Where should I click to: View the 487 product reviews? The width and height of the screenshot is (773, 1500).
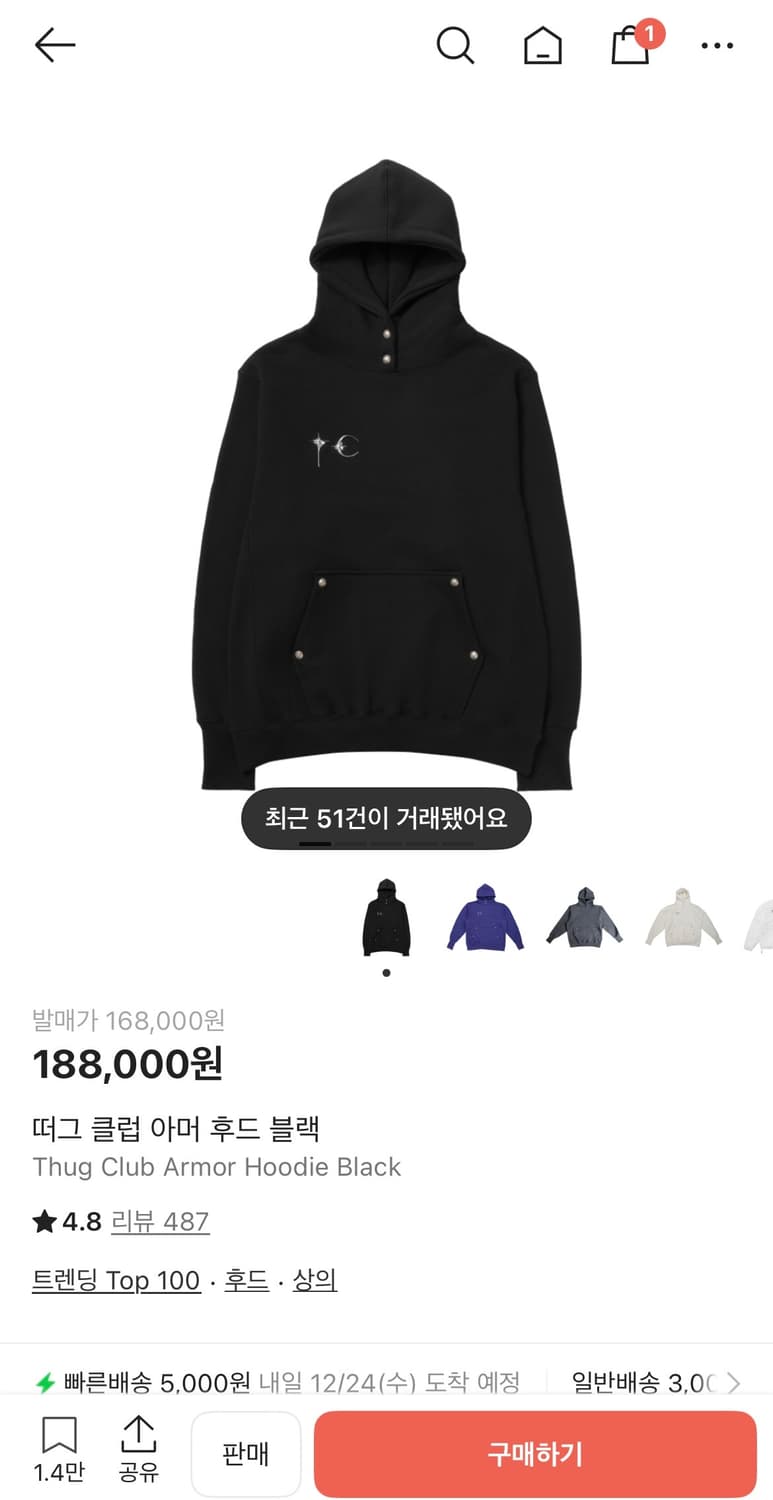click(160, 1222)
